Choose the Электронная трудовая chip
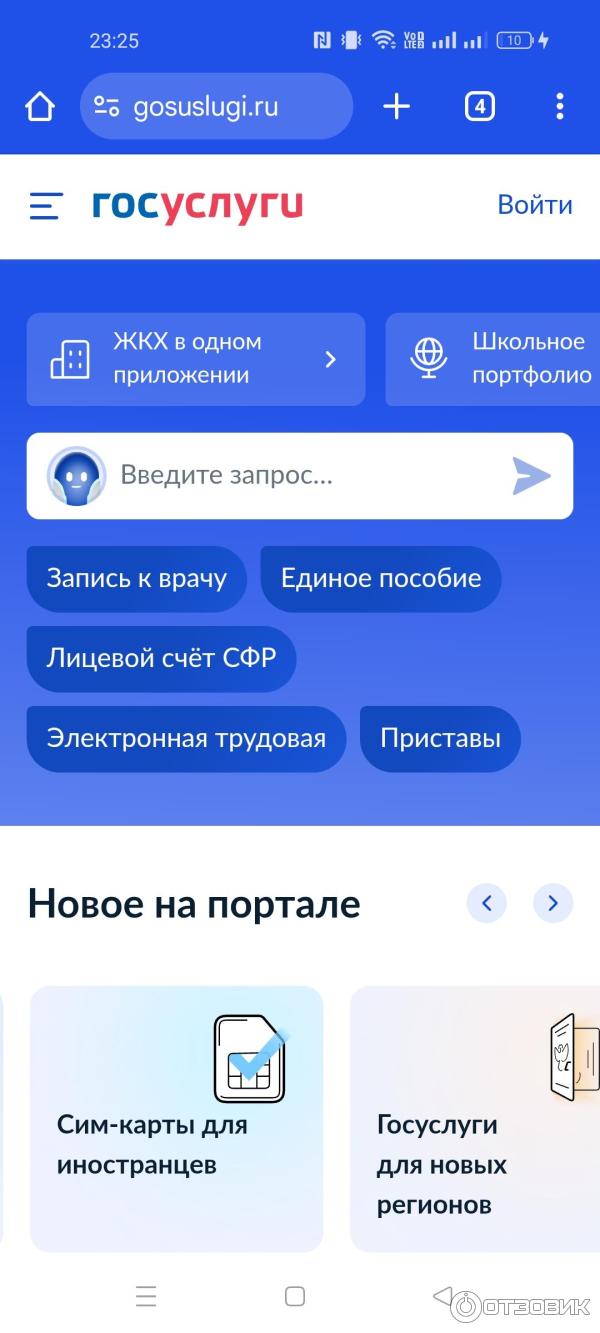 point(186,738)
